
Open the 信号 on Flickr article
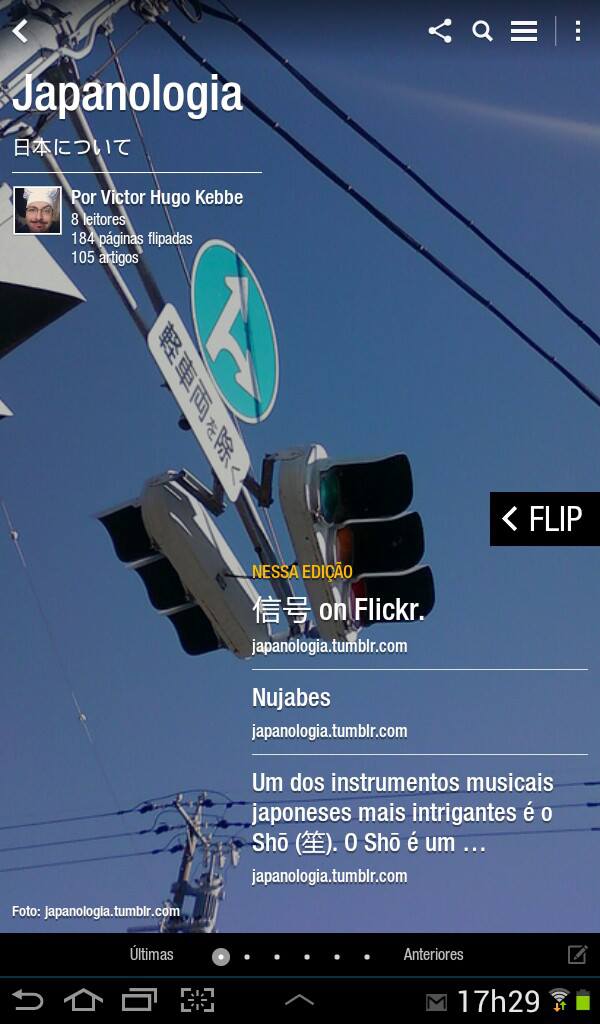(338, 609)
